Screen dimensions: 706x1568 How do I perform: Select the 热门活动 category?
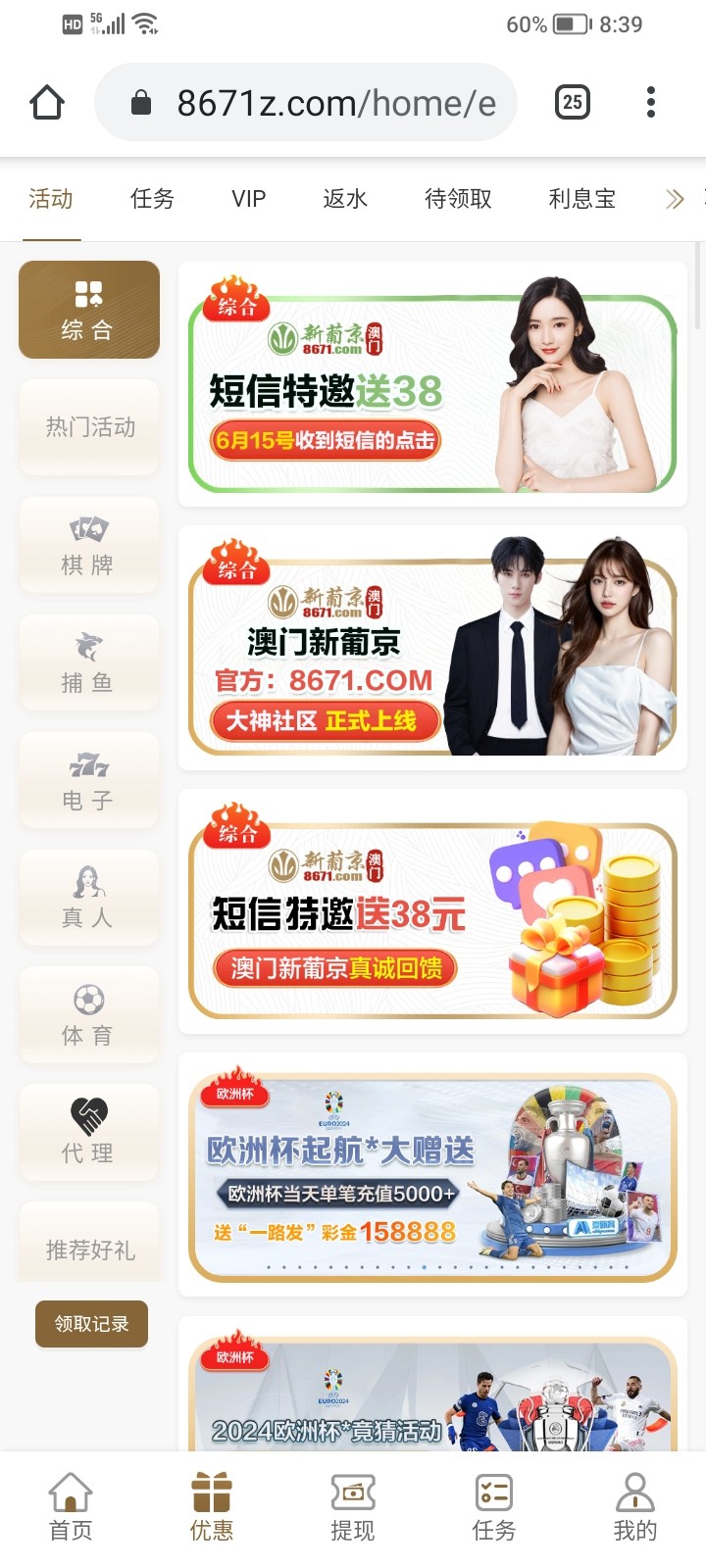[x=89, y=427]
